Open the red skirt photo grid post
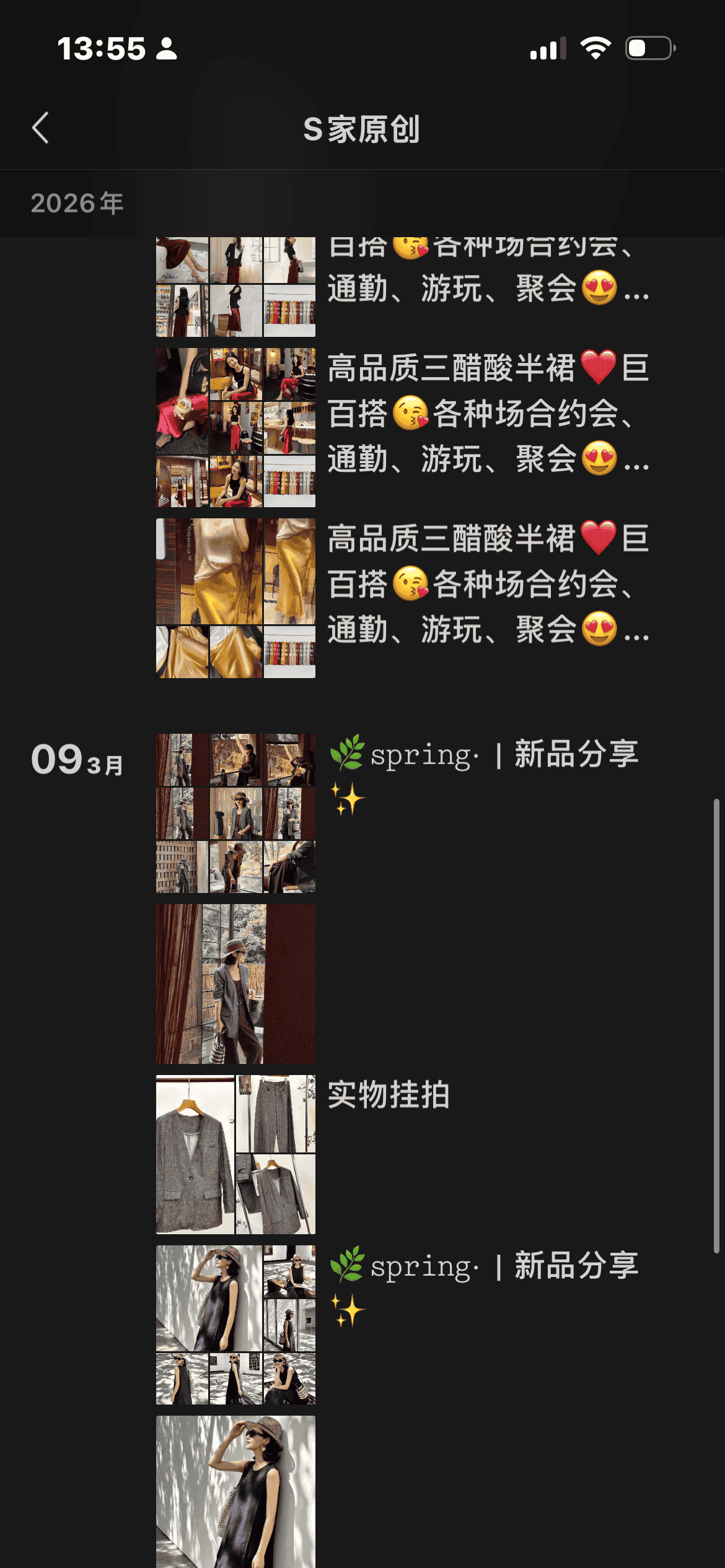Image resolution: width=725 pixels, height=1568 pixels. tap(235, 427)
